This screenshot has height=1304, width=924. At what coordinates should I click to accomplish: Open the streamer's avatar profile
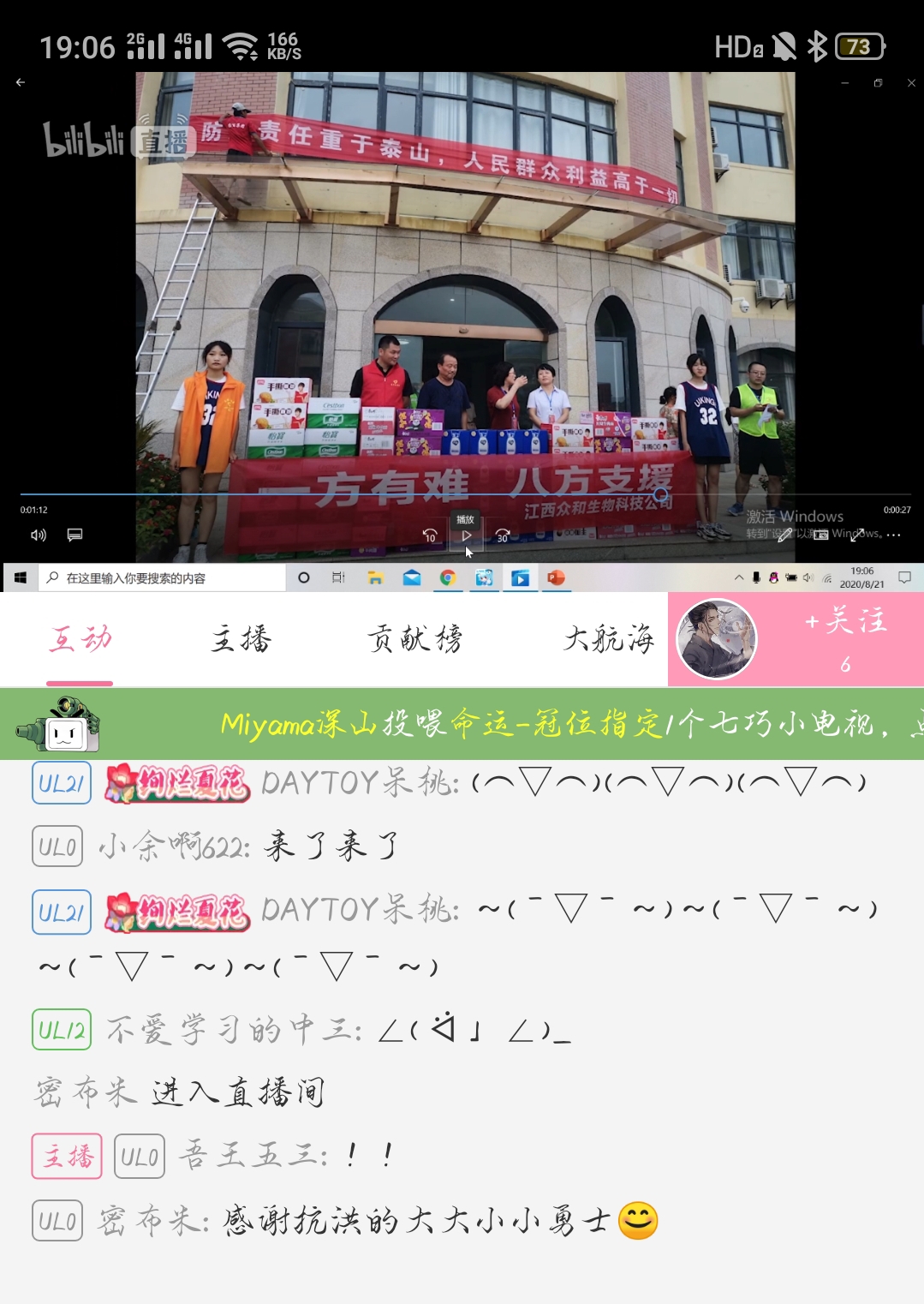[717, 639]
